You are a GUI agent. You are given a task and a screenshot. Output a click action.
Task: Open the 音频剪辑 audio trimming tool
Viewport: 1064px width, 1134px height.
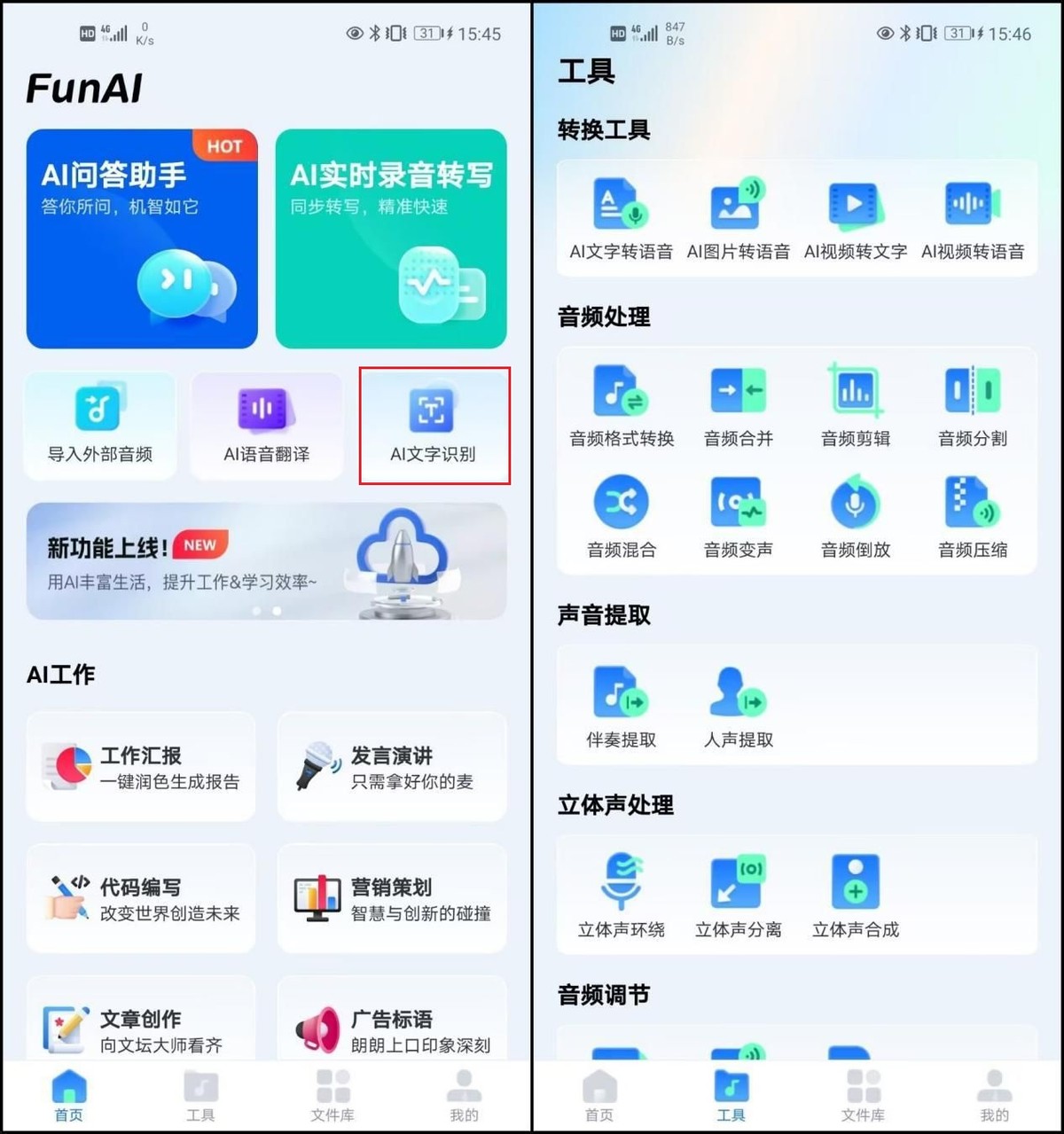pos(854,403)
